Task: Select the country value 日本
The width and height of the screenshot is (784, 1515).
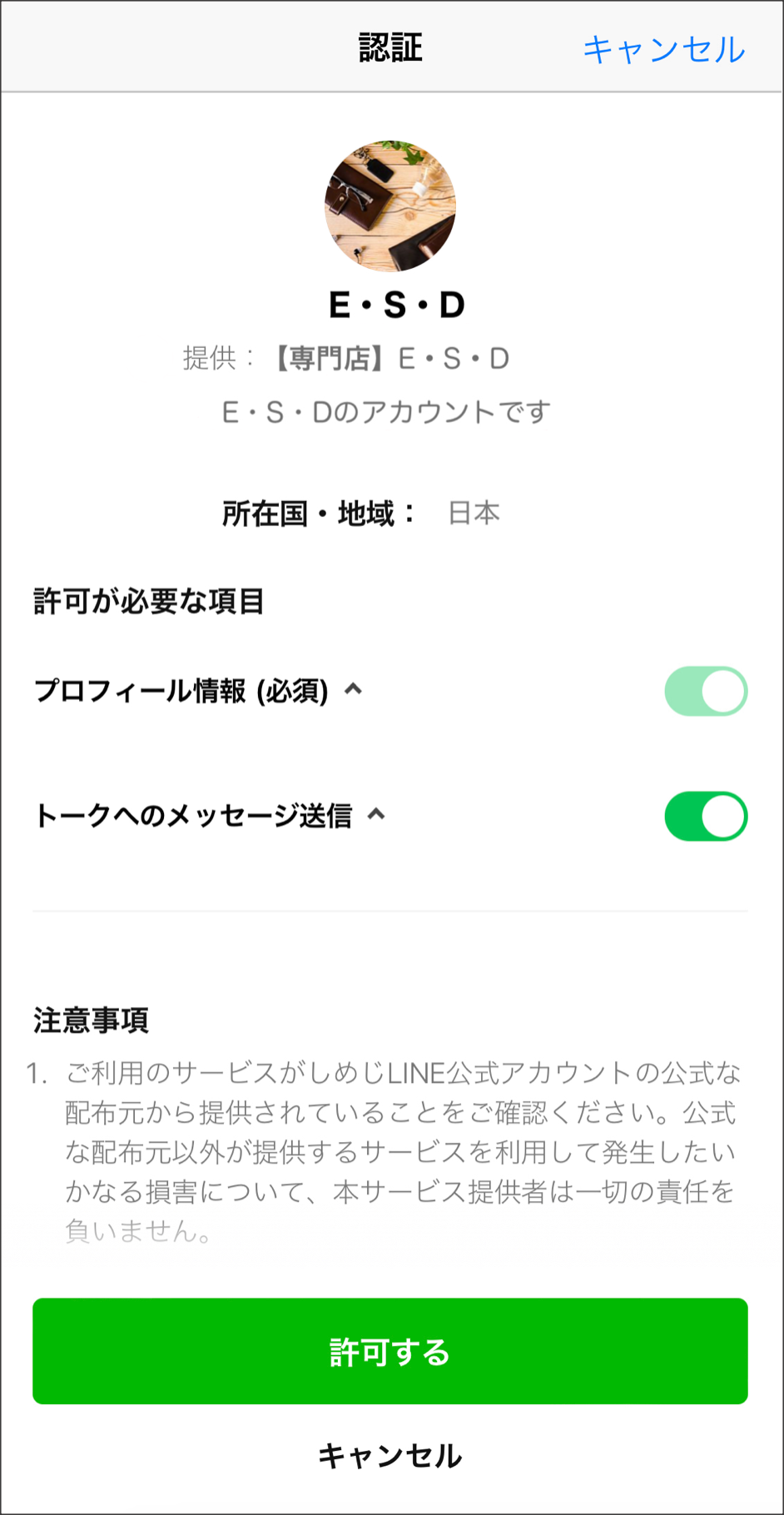Action: pyautogui.click(x=474, y=513)
